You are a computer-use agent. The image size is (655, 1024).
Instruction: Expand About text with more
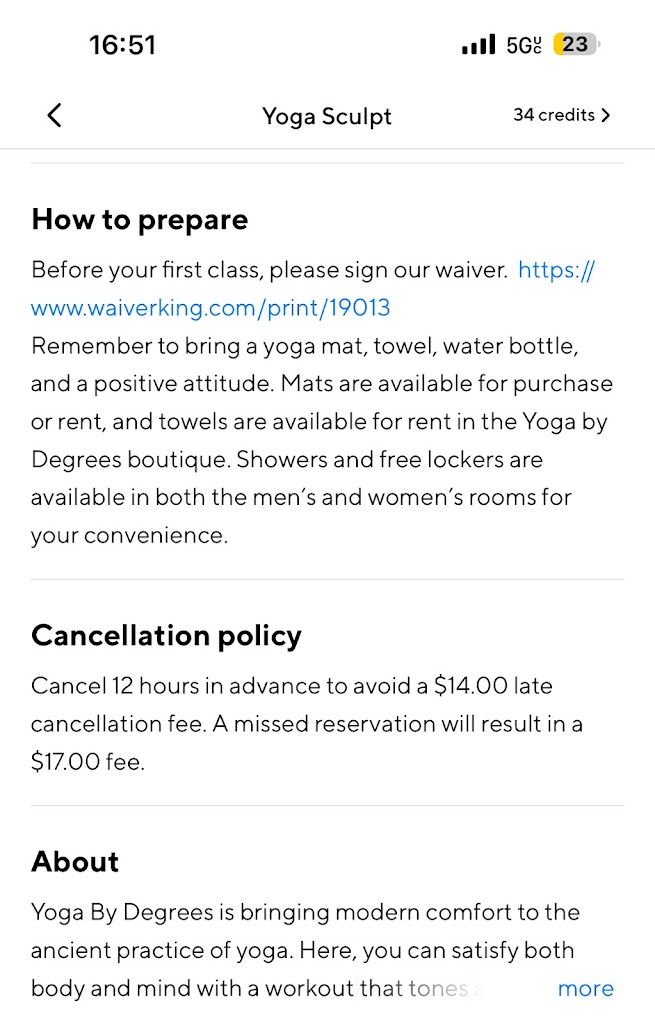585,989
